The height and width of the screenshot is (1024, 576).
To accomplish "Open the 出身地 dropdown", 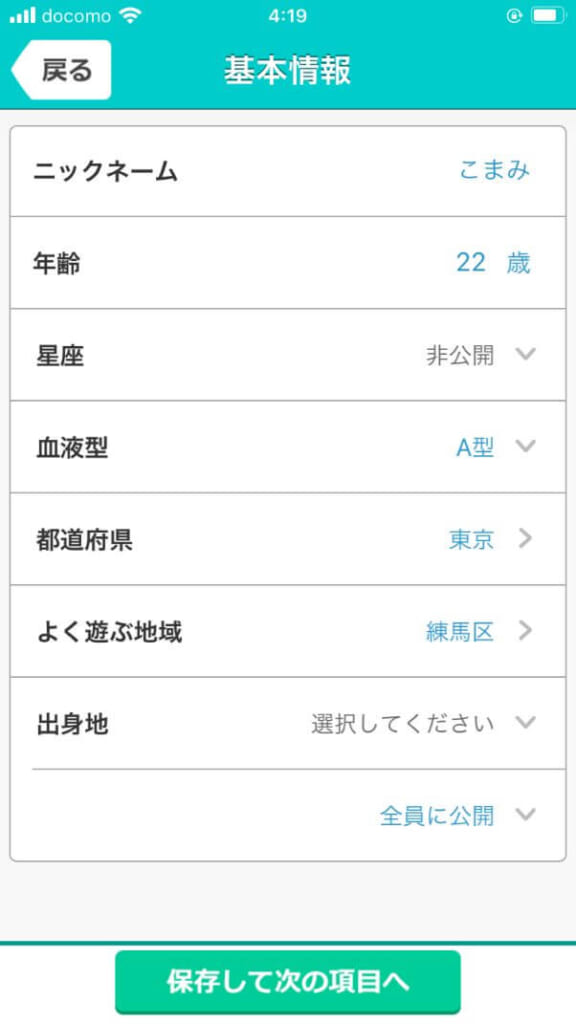I will (x=288, y=723).
